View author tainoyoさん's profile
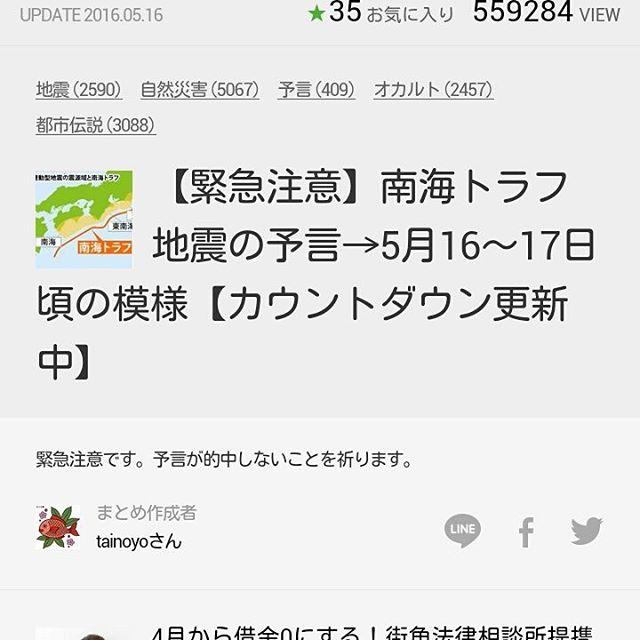The width and height of the screenshot is (640, 640). pyautogui.click(x=140, y=542)
